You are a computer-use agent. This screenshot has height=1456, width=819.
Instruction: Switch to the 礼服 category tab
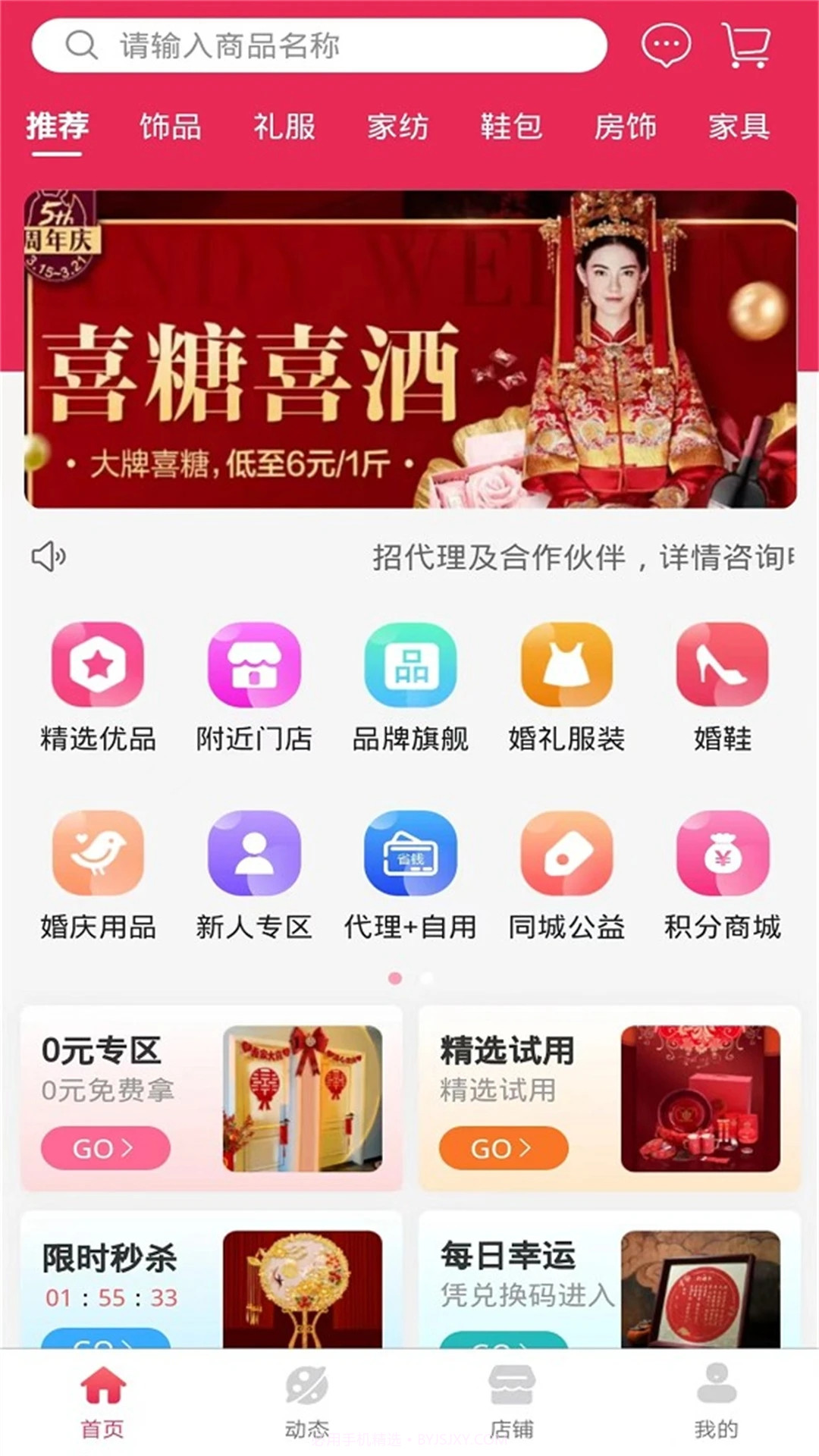[x=285, y=127]
